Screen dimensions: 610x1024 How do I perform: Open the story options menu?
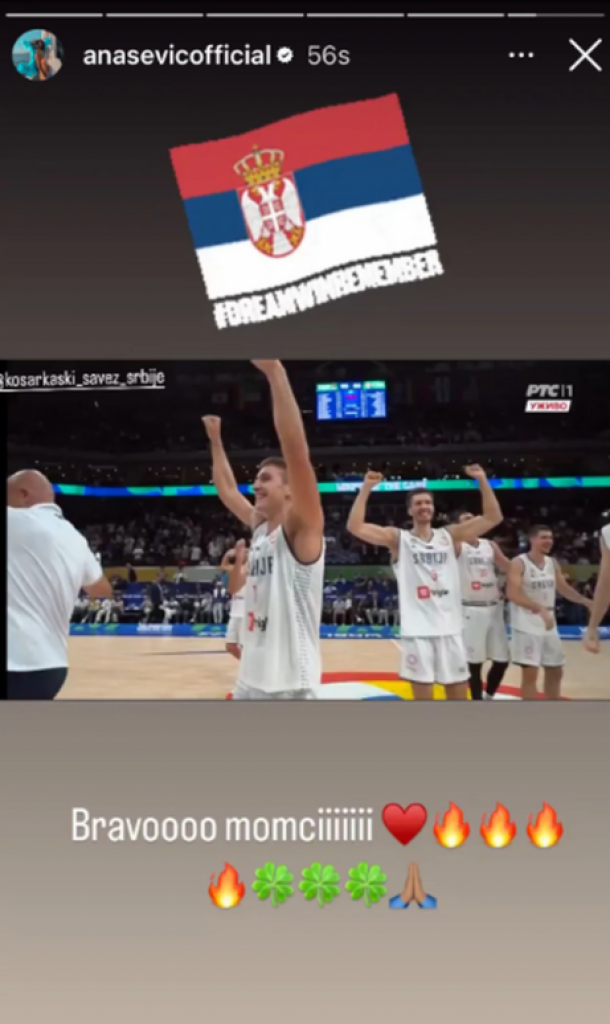coord(521,55)
